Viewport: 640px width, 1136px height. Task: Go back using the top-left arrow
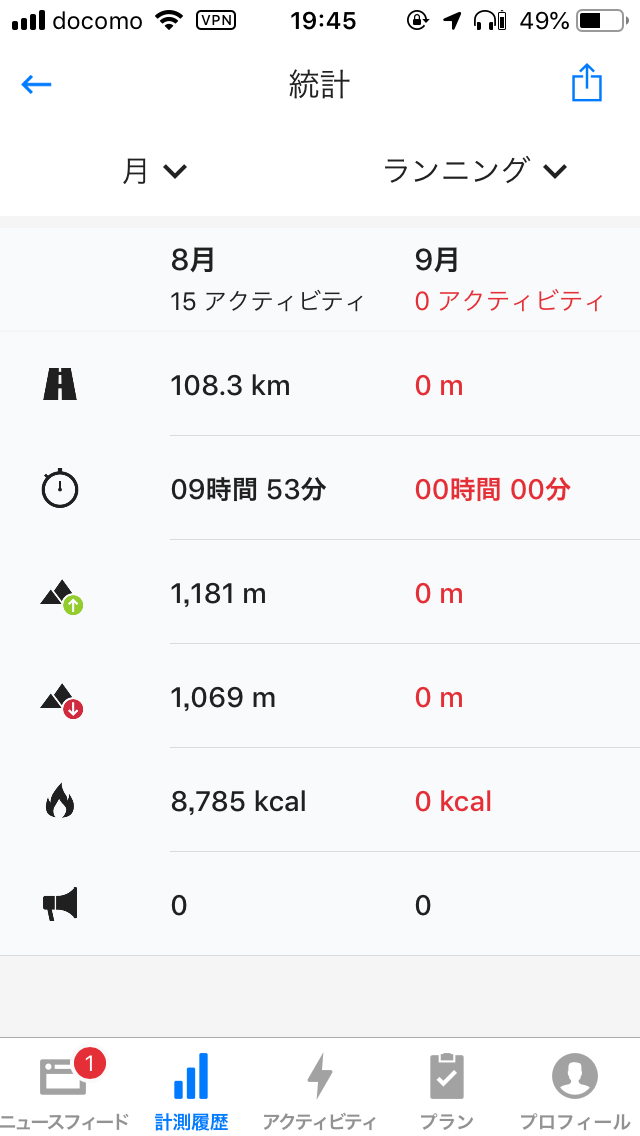pos(36,84)
